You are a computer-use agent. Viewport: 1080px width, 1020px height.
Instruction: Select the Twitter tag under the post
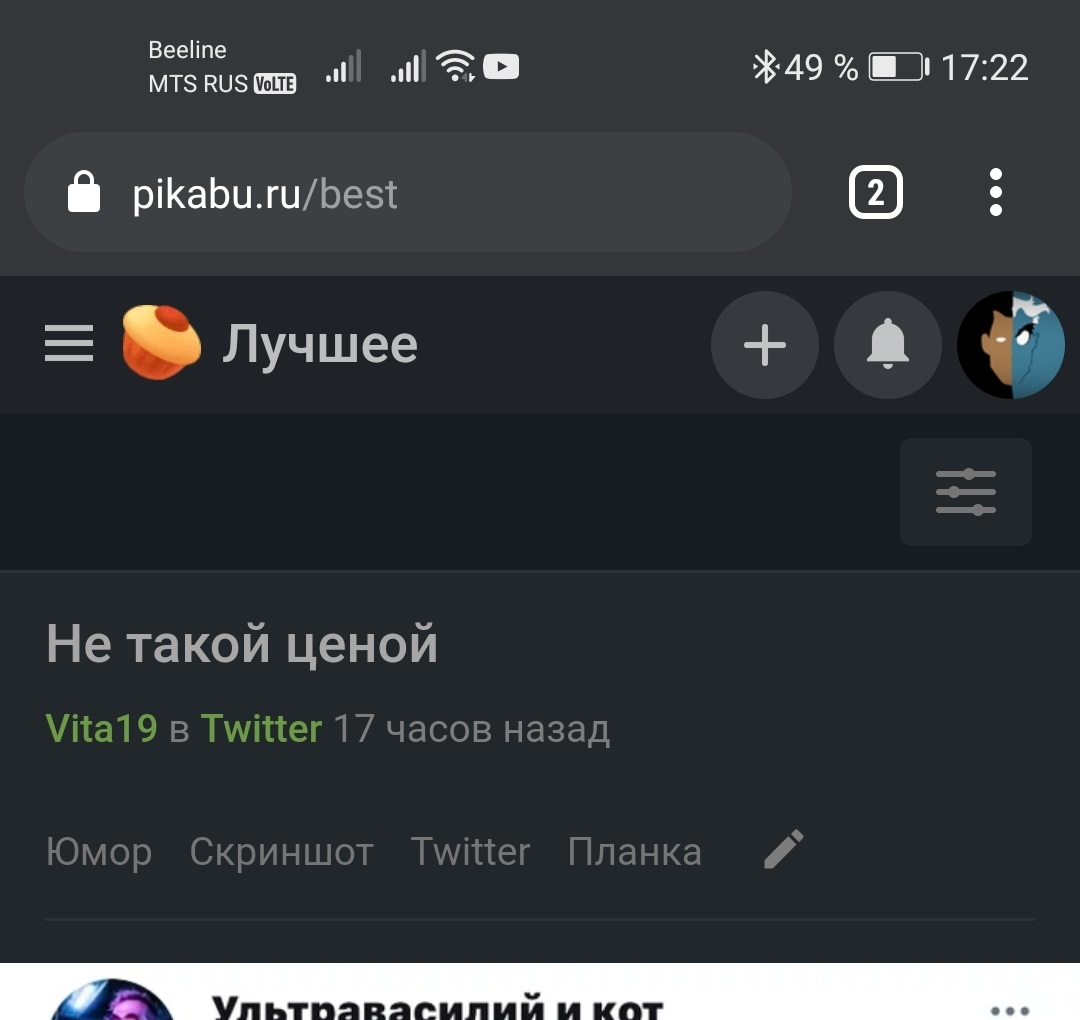pos(470,852)
